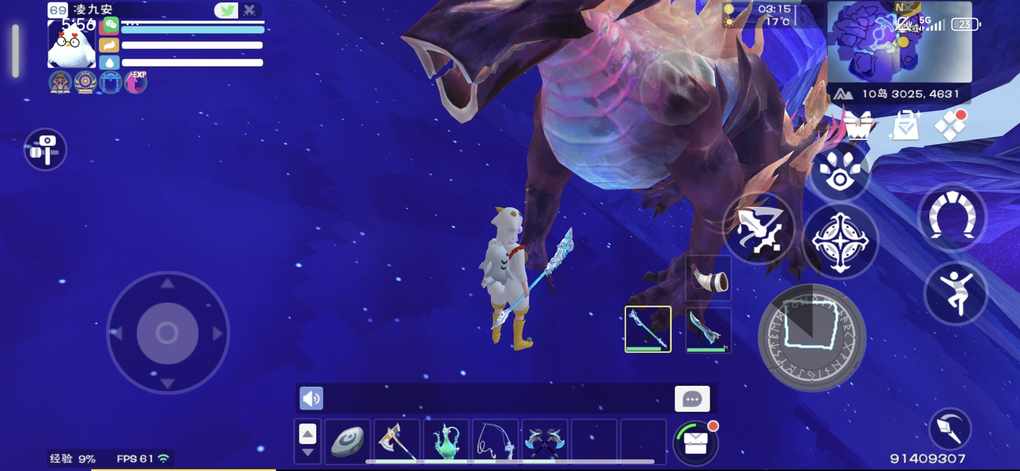Hit the main runic attack button
Image resolution: width=1020 pixels, height=471 pixels.
point(811,335)
